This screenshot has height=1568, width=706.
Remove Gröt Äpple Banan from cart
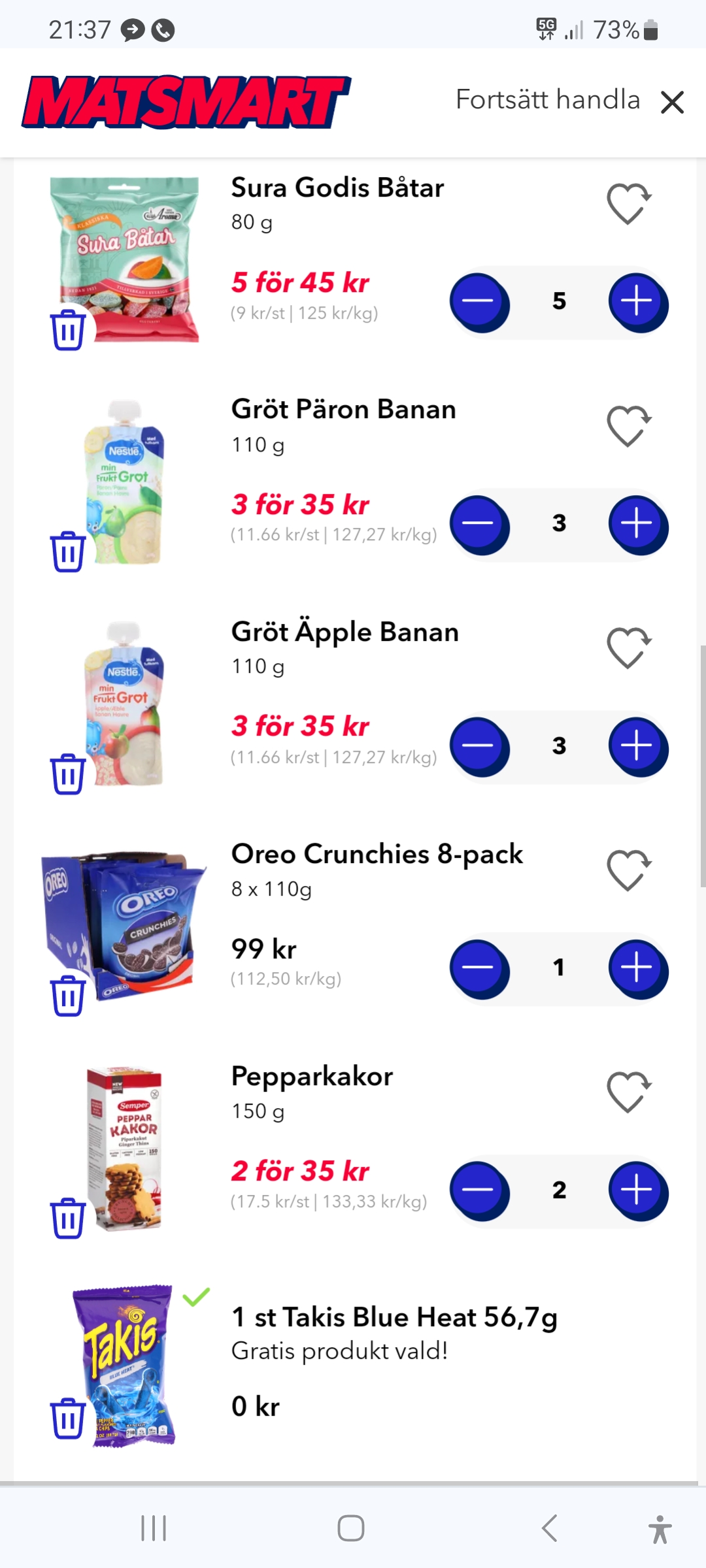tap(67, 774)
